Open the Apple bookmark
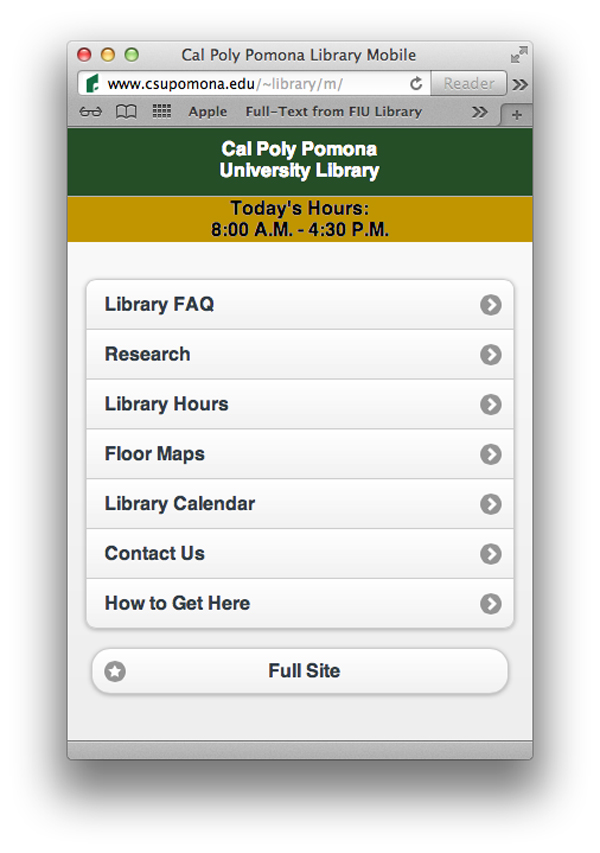Image resolution: width=600 pixels, height=853 pixels. 208,112
